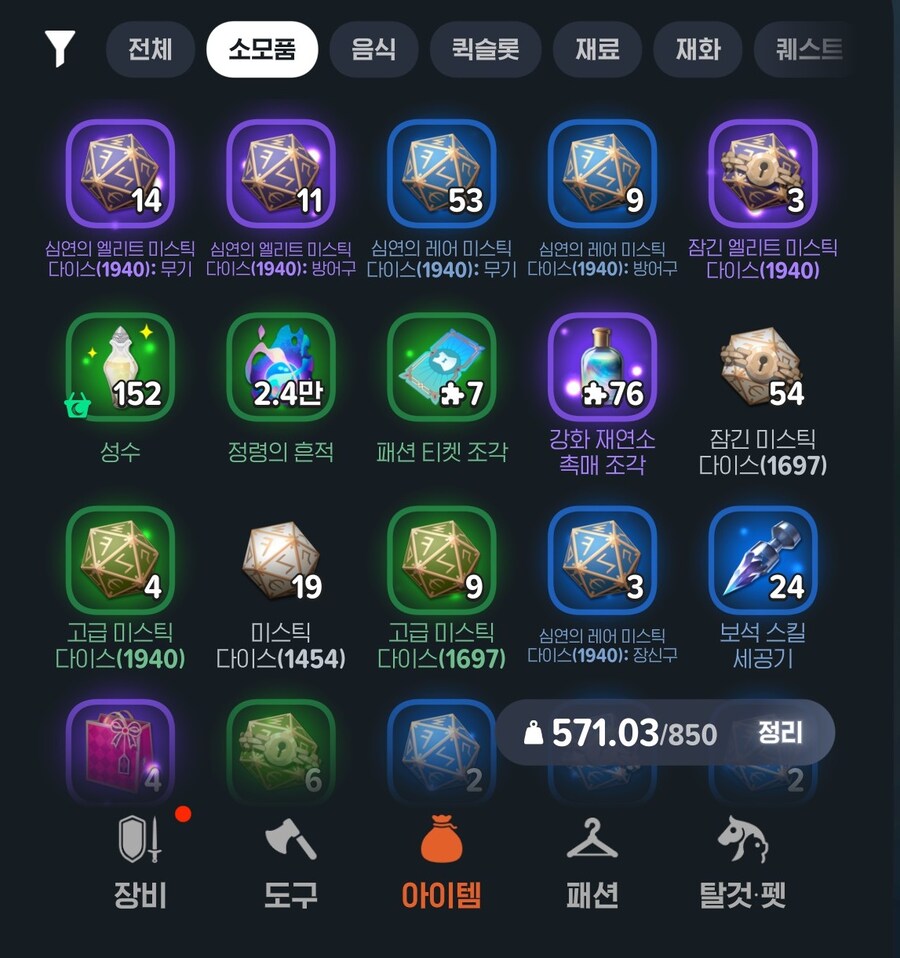Select the 패션 티켓 조각 item
Image resolution: width=900 pixels, height=958 pixels.
tap(442, 368)
